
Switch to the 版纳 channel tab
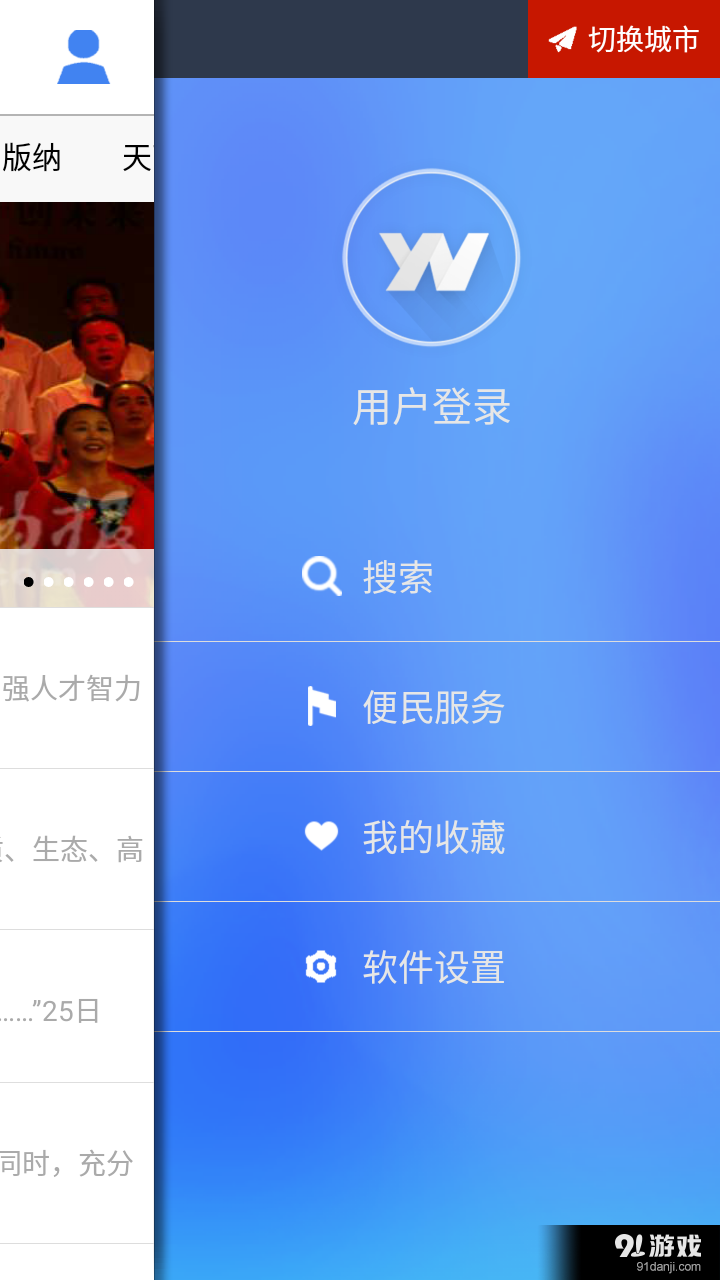(32, 157)
